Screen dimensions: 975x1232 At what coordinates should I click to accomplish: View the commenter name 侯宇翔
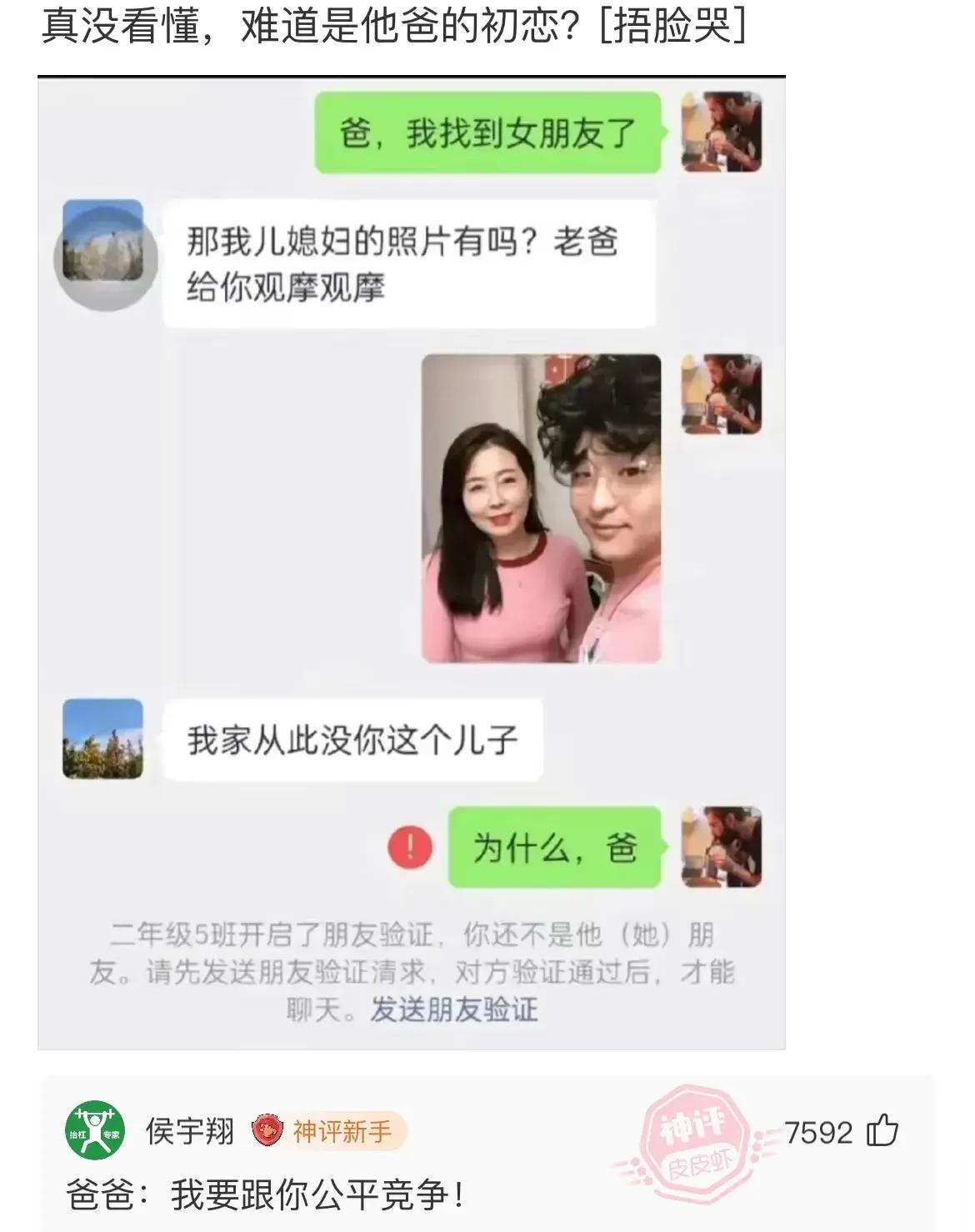tap(190, 1131)
